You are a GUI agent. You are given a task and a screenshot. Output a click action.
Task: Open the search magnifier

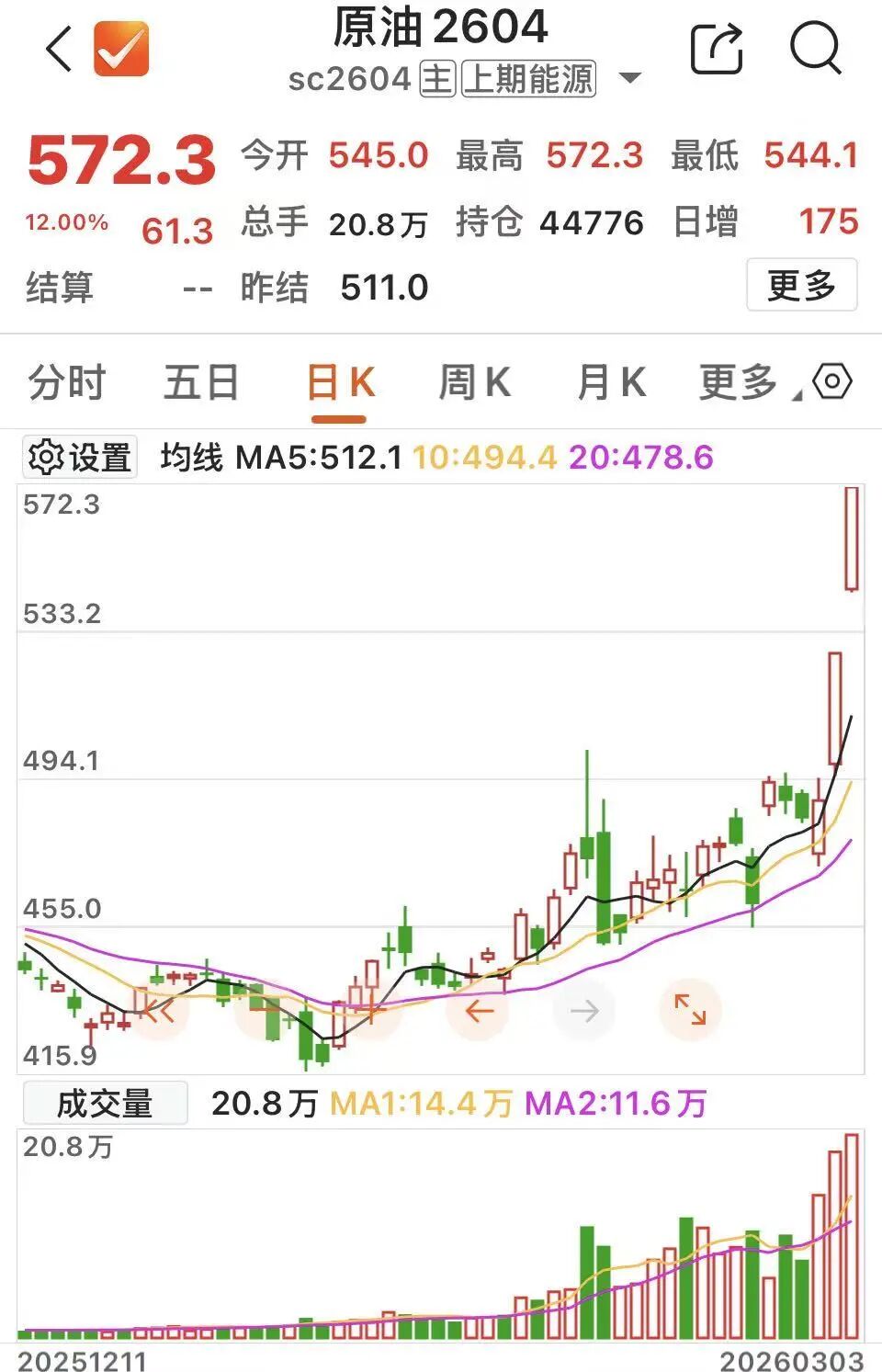(815, 49)
